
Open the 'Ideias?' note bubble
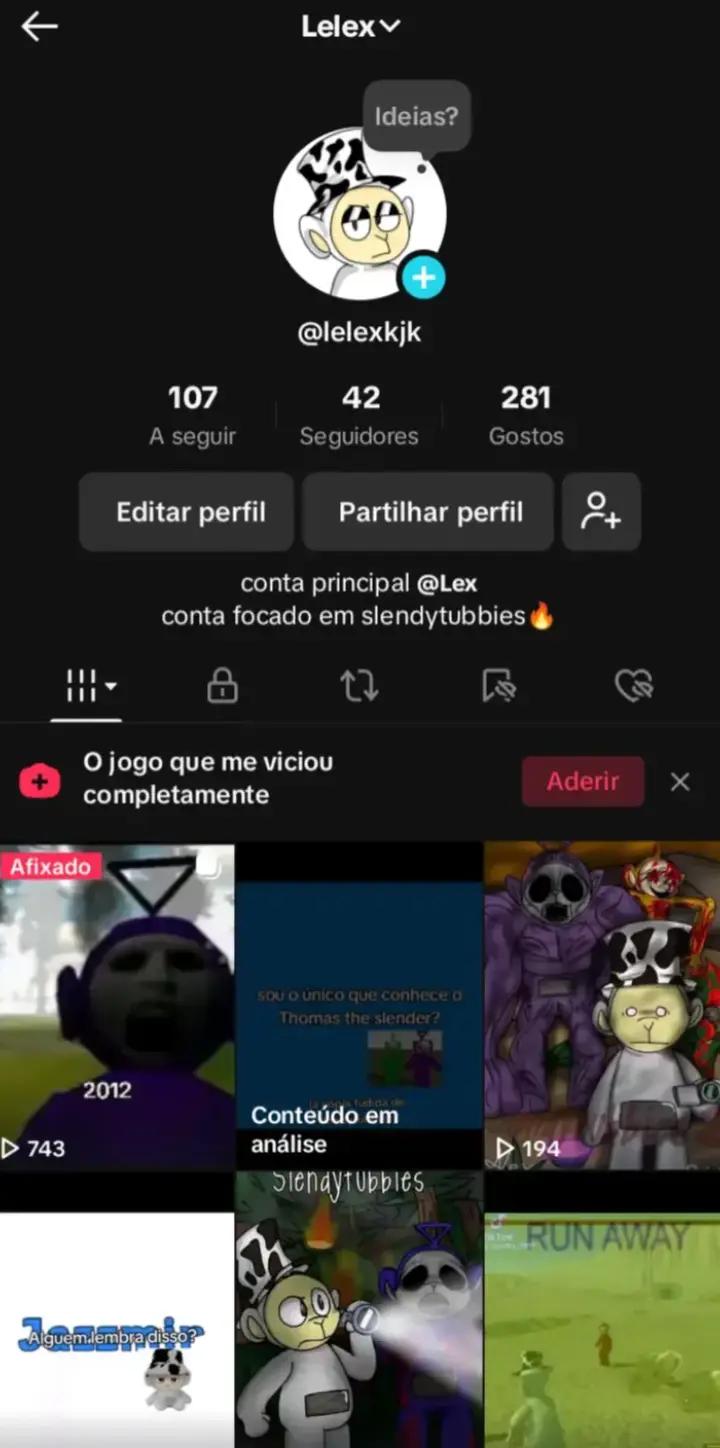click(416, 116)
